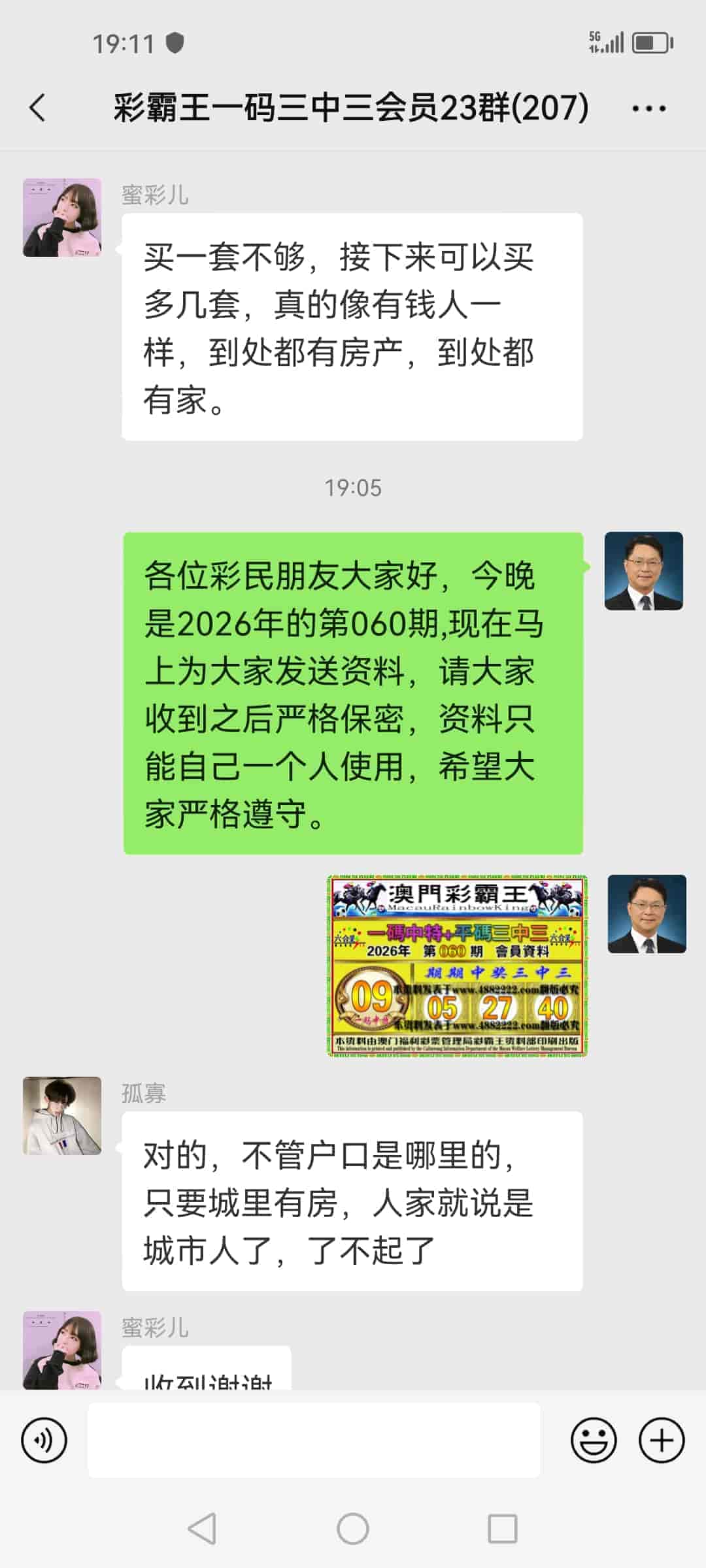Tap the back arrow to leave chat

[37, 108]
